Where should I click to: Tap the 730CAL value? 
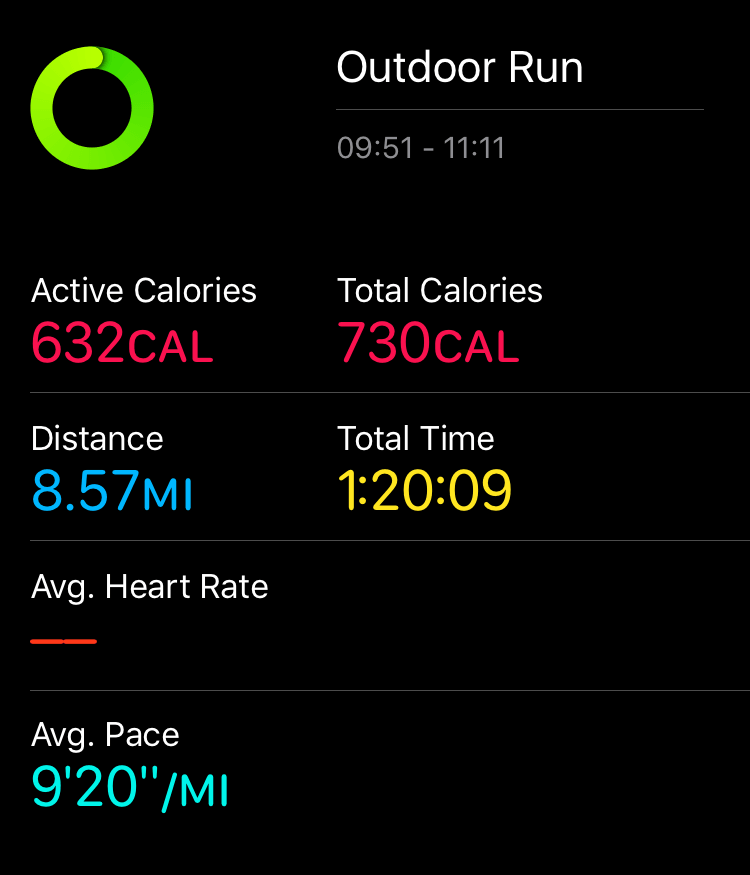coord(428,345)
